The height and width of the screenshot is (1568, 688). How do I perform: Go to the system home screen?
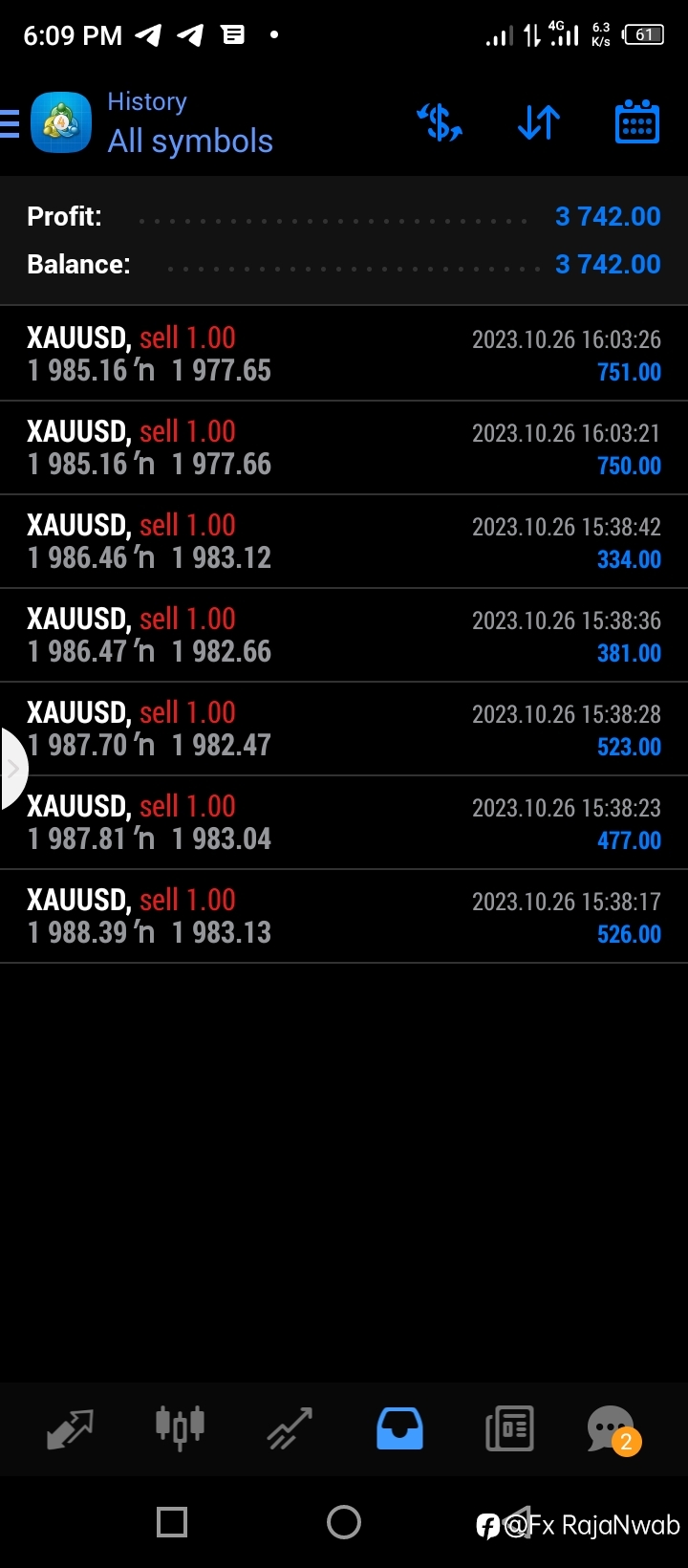click(x=344, y=1522)
